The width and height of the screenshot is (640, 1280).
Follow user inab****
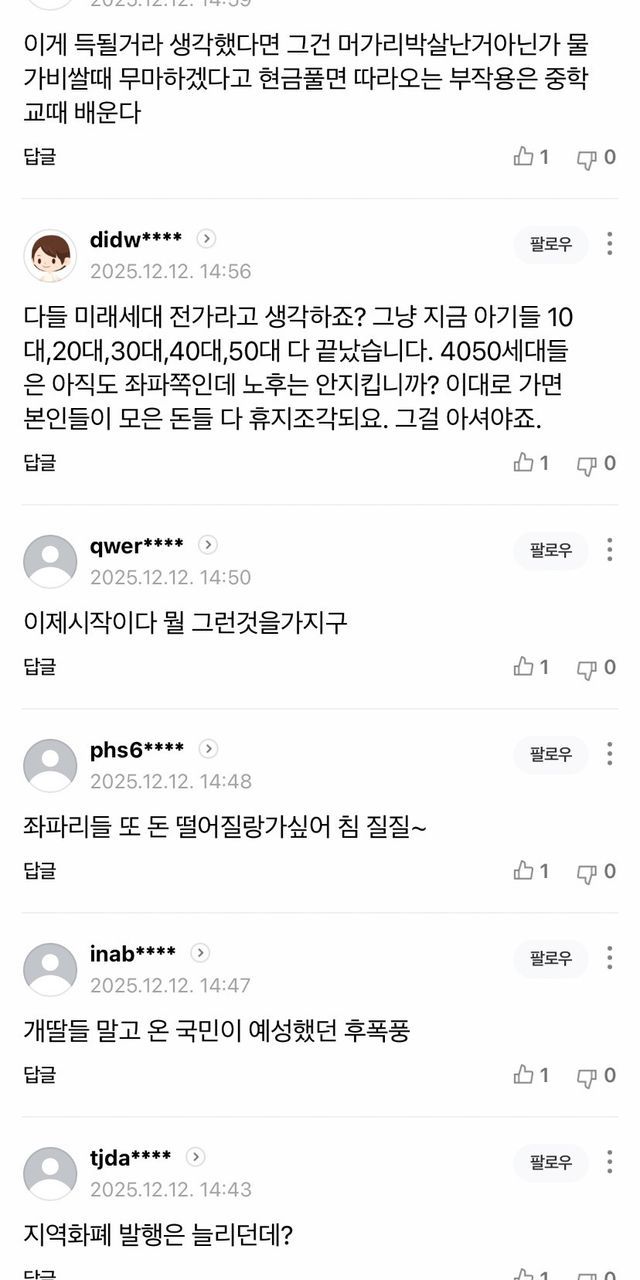click(x=551, y=958)
